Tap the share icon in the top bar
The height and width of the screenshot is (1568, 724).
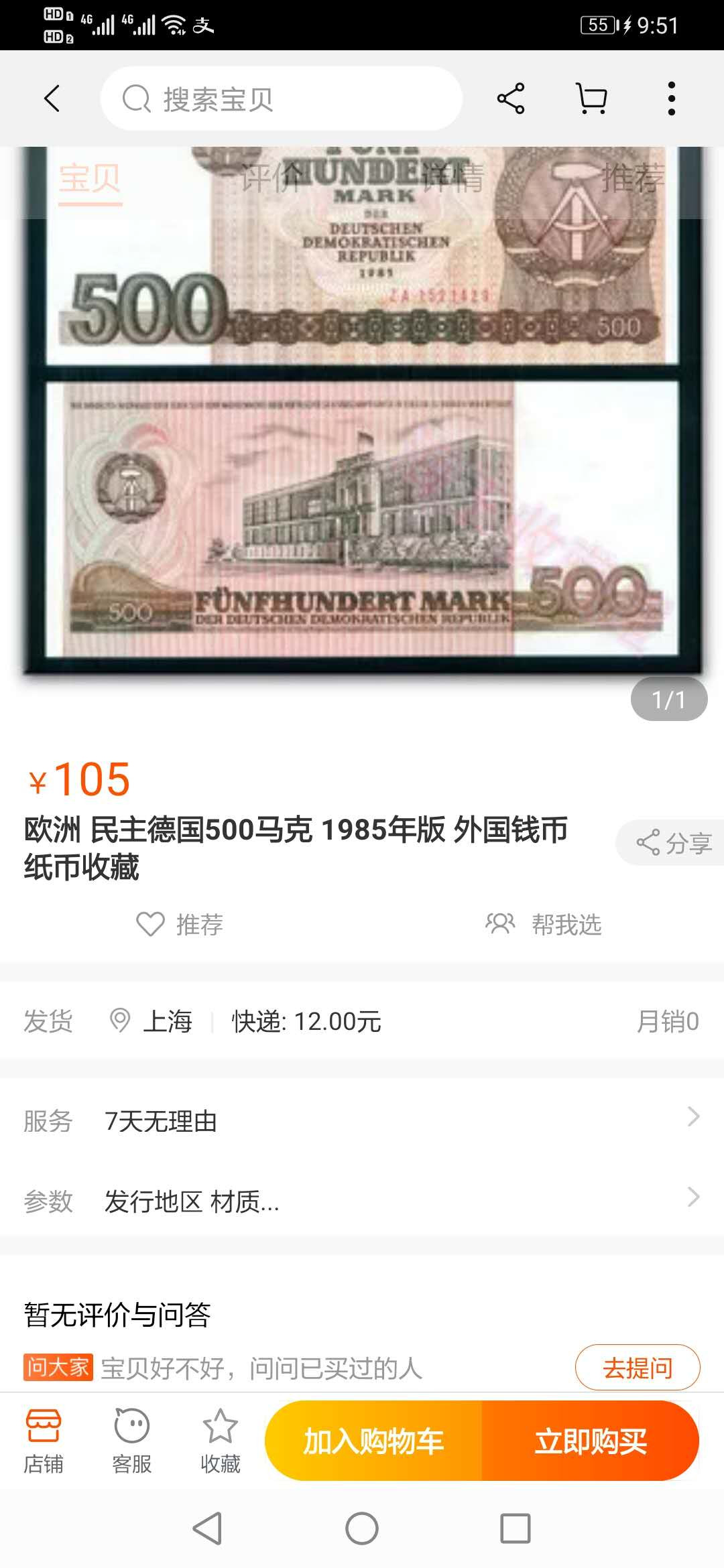511,96
